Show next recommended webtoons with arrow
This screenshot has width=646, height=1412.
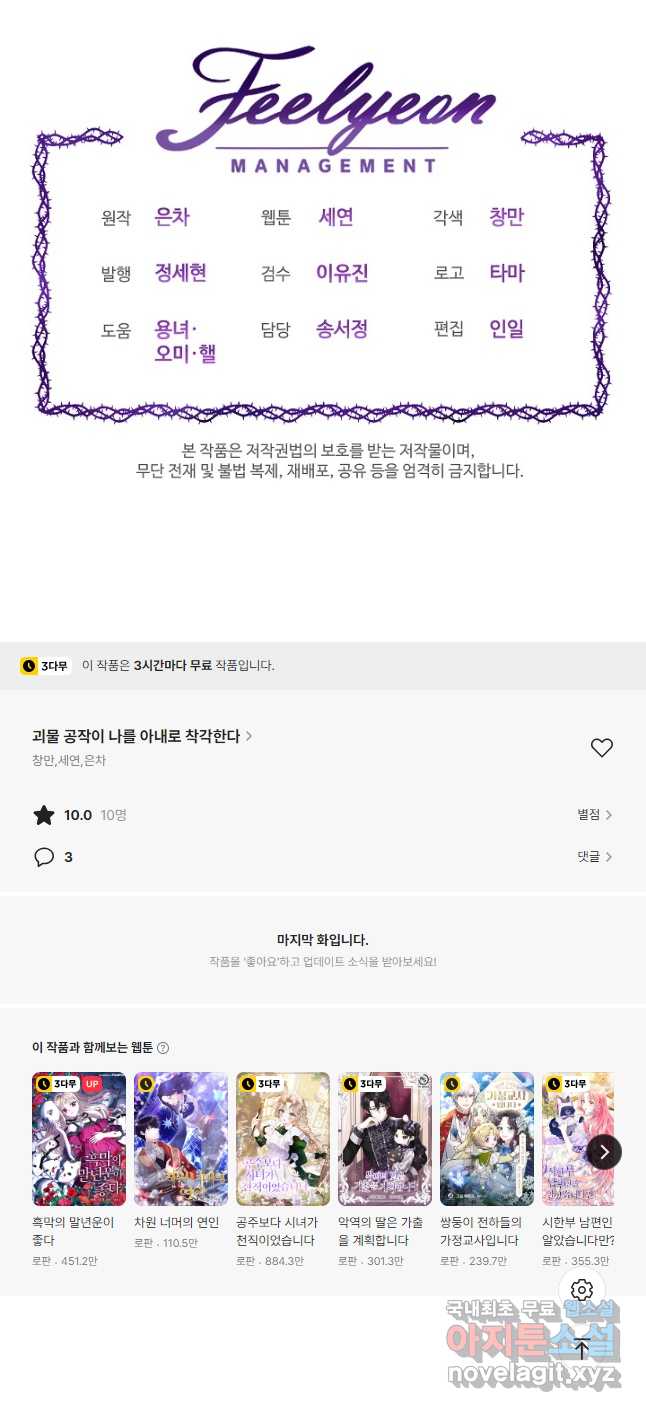[604, 1152]
